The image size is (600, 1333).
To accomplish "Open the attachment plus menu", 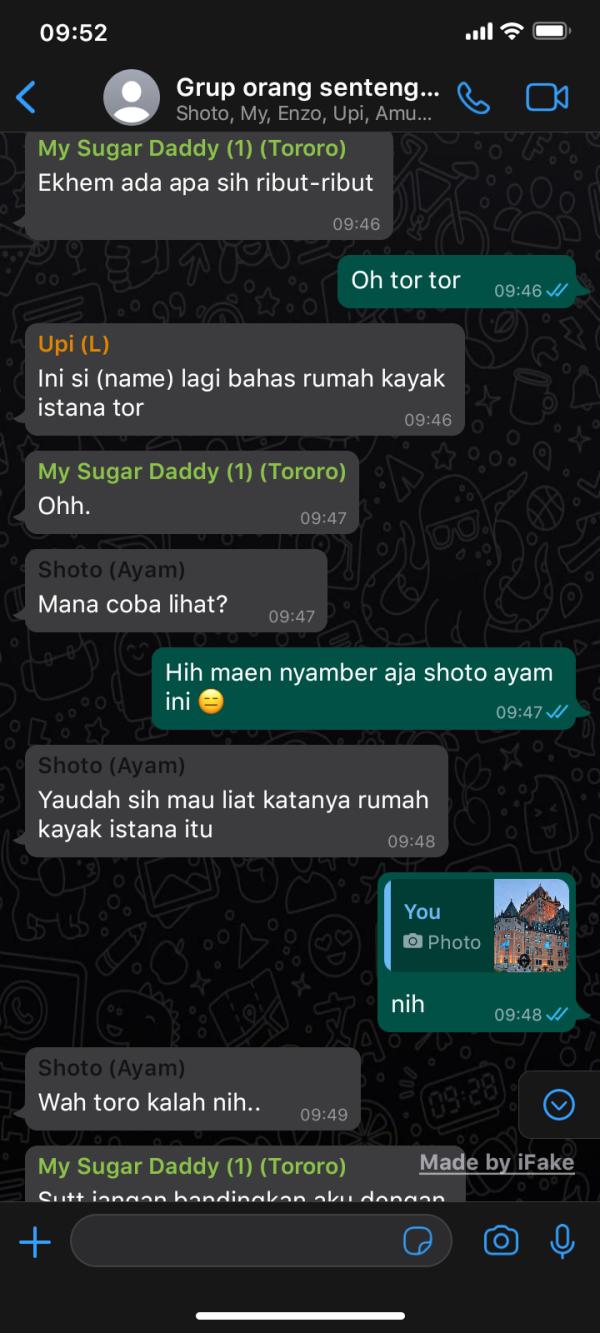I will (35, 1242).
